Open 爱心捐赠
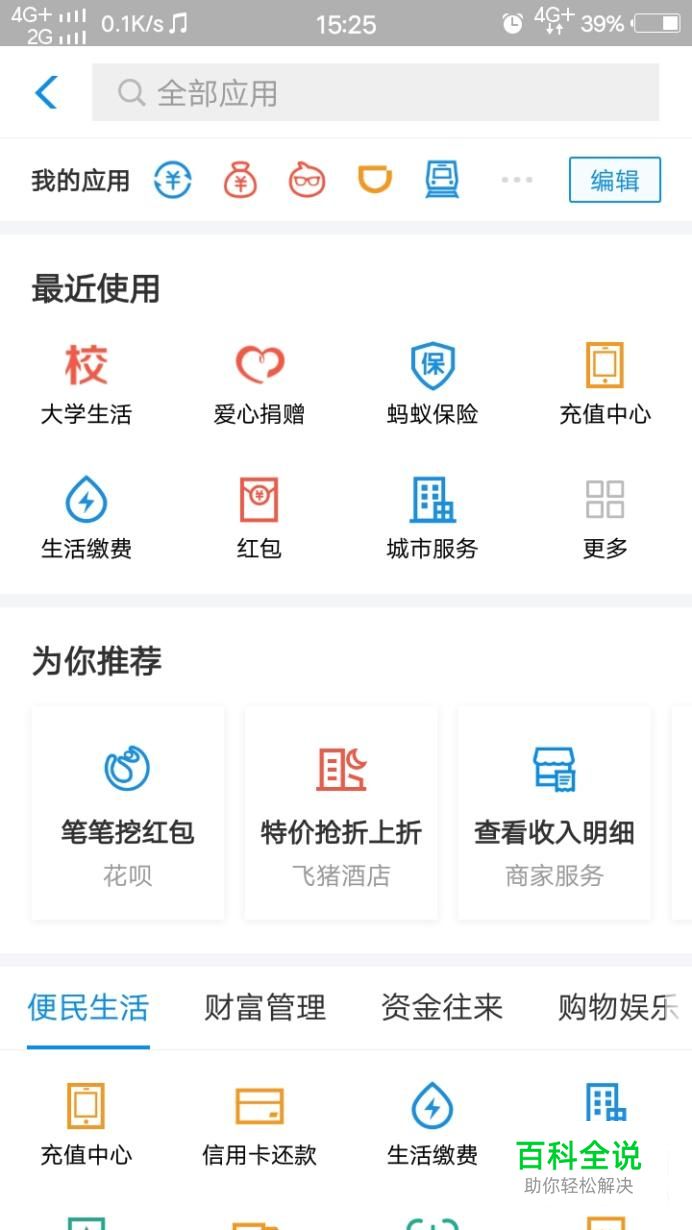The width and height of the screenshot is (692, 1230). pyautogui.click(x=259, y=384)
